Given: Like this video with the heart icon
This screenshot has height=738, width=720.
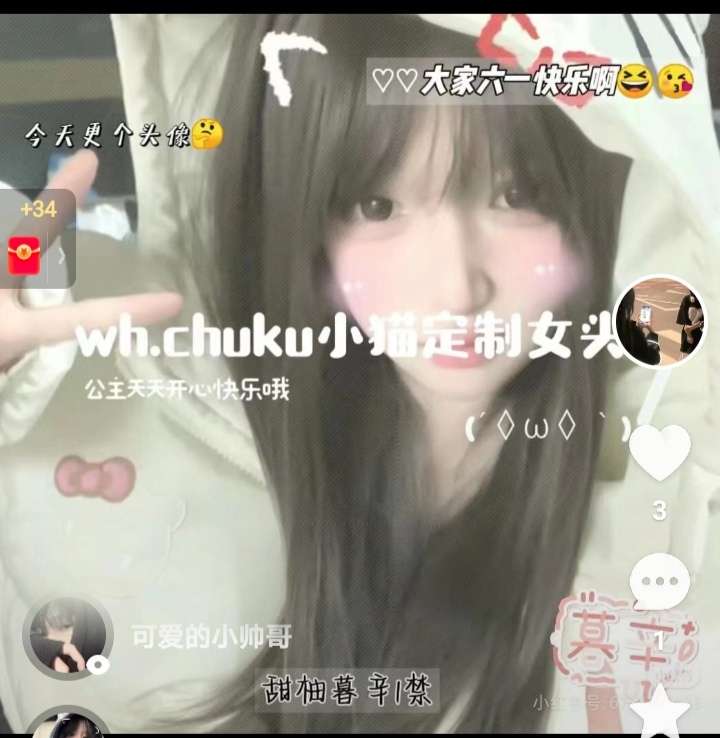Looking at the screenshot, I should point(660,455).
